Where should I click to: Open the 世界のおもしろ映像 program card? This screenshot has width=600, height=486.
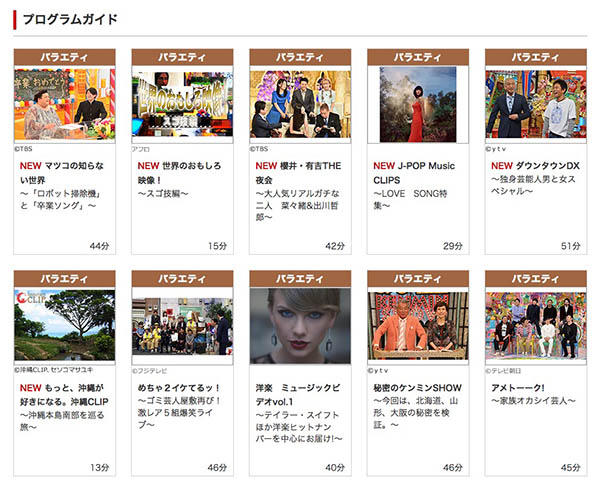(181, 105)
